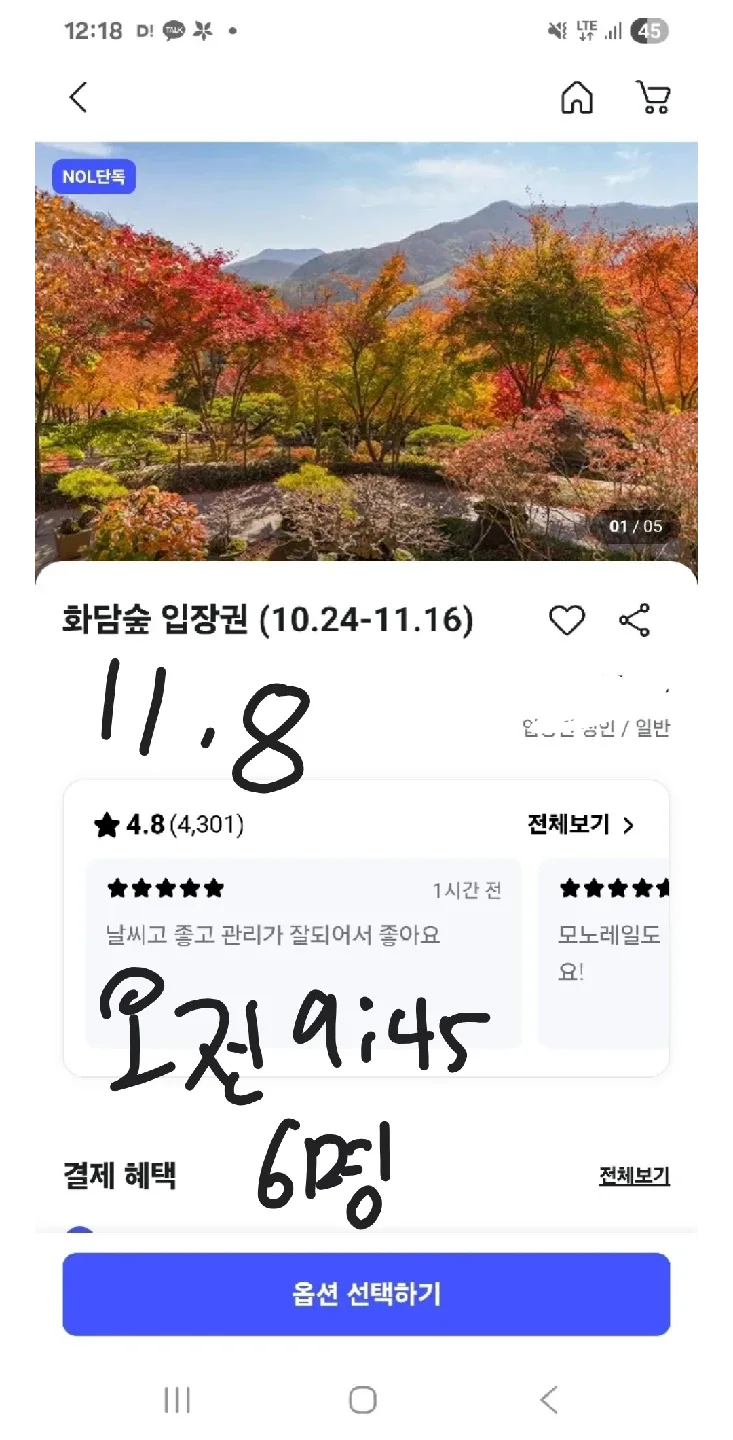This screenshot has width=733, height=1440.
Task: Go back using the top-left arrow
Action: [x=78, y=98]
